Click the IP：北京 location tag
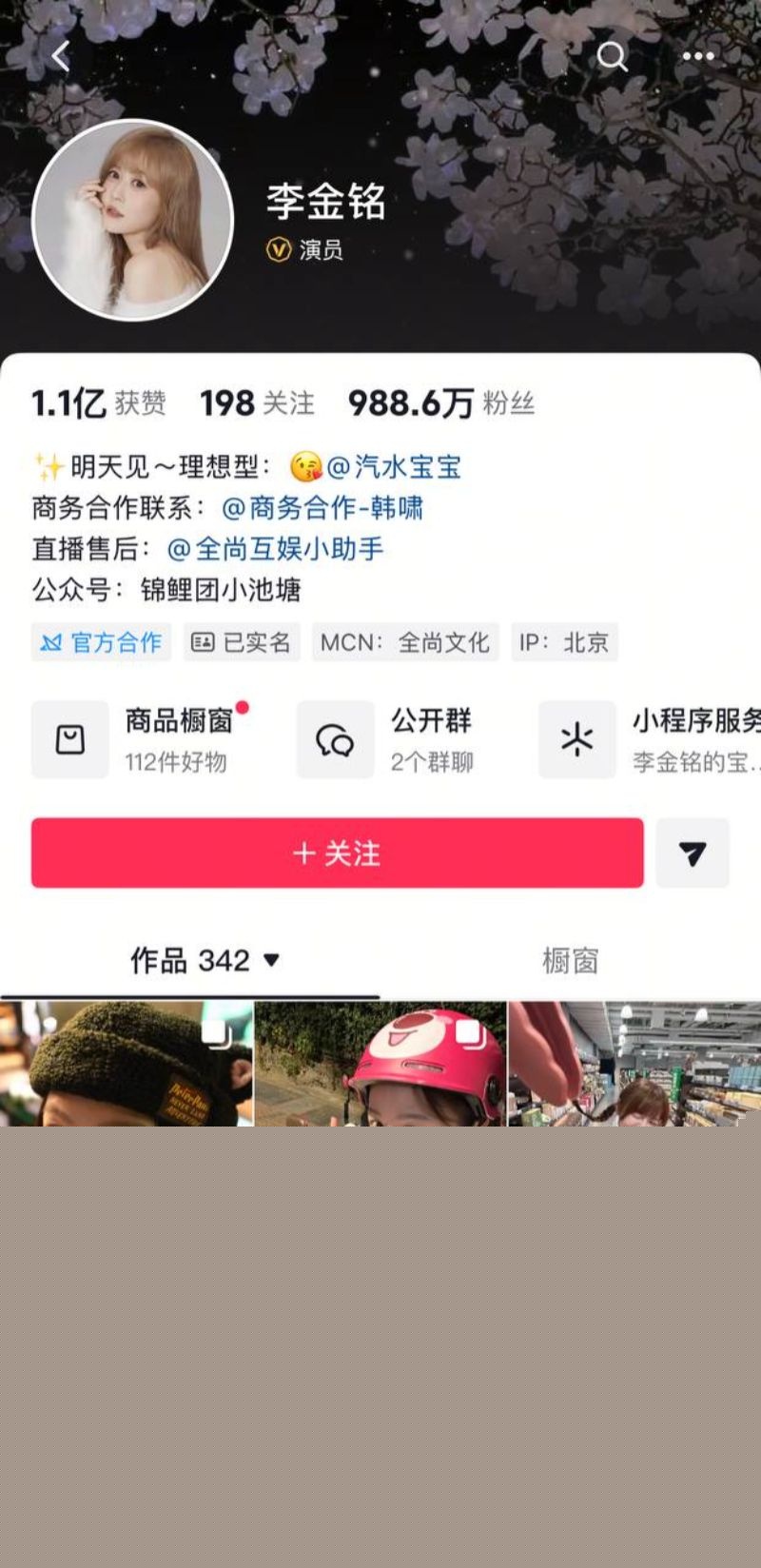761x1568 pixels. tap(565, 642)
